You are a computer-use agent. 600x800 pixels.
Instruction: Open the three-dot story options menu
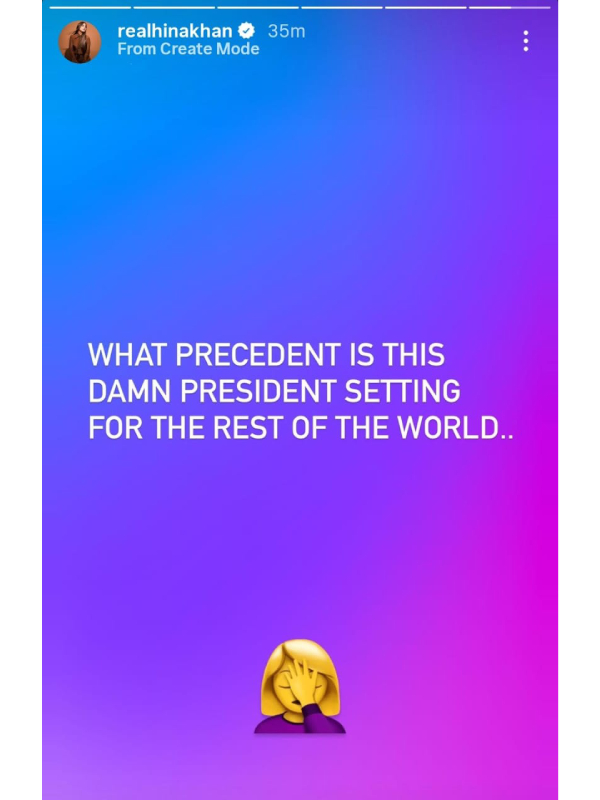click(525, 41)
